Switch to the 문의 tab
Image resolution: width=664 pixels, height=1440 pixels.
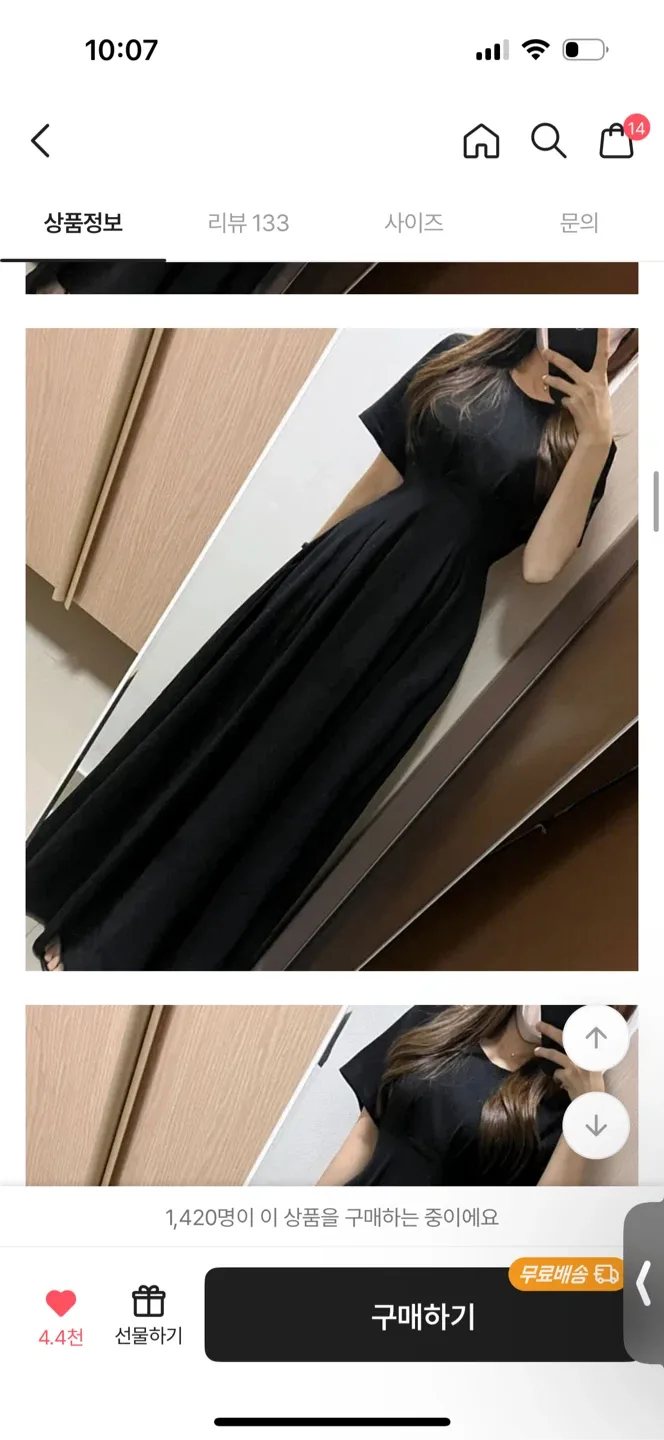579,223
